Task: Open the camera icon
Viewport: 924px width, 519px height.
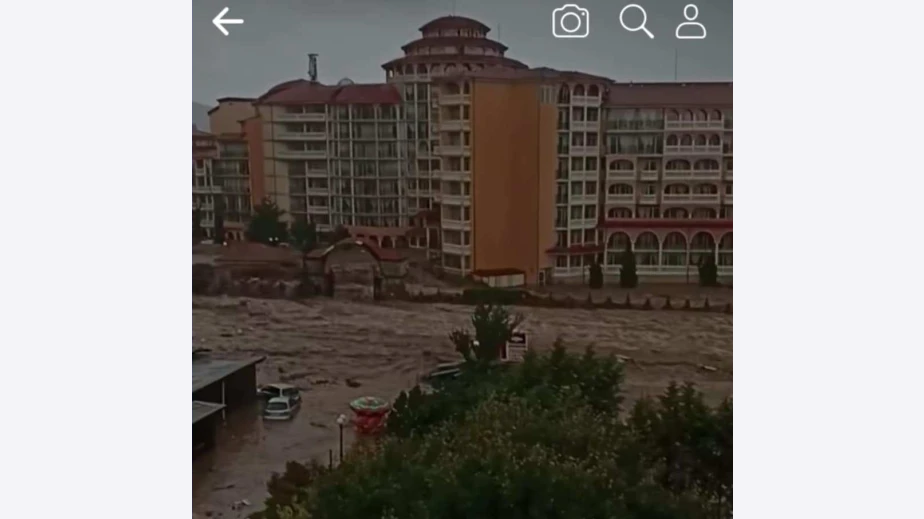Action: click(571, 21)
